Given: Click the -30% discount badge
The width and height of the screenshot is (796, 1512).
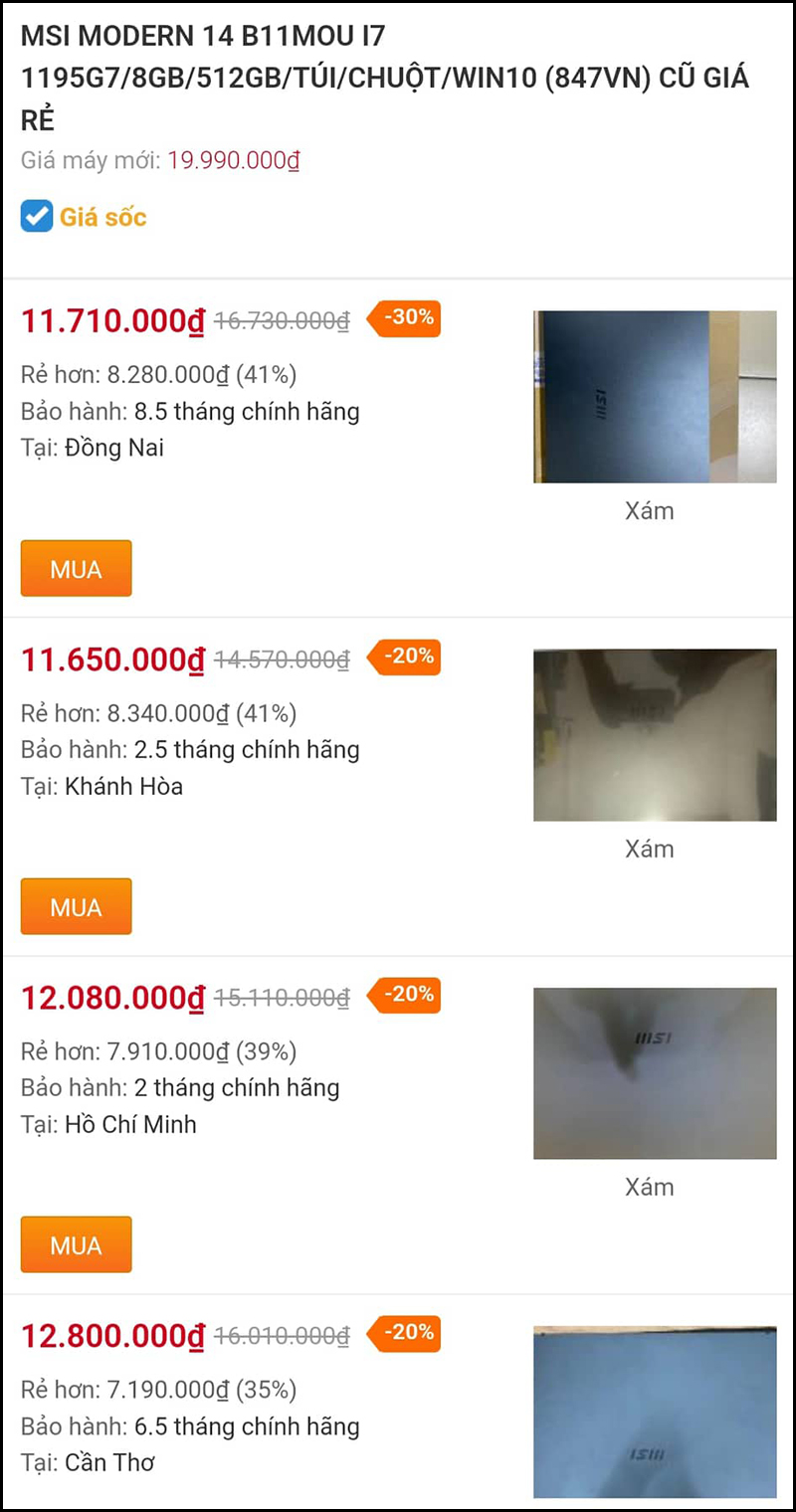Looking at the screenshot, I should (x=406, y=319).
